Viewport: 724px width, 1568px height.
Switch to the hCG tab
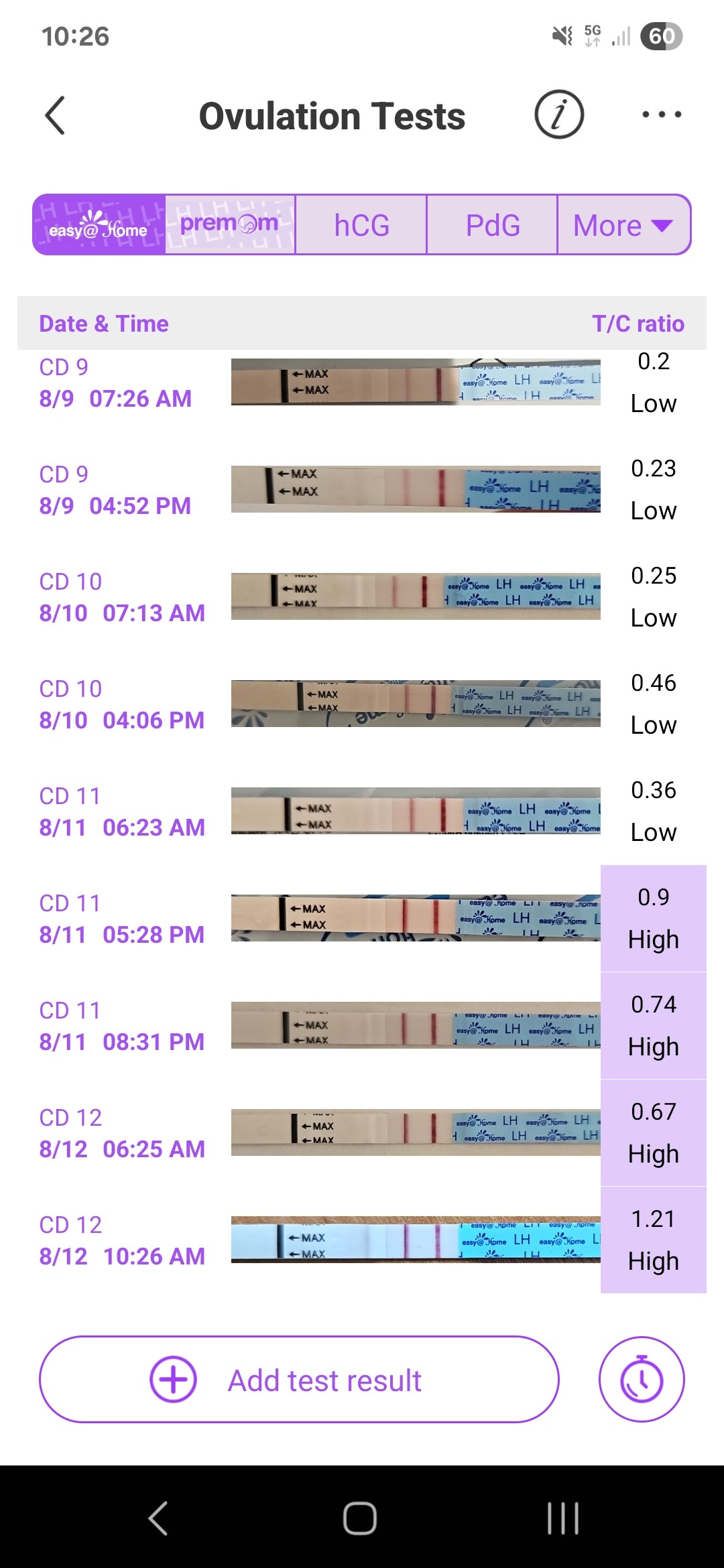pyautogui.click(x=361, y=225)
